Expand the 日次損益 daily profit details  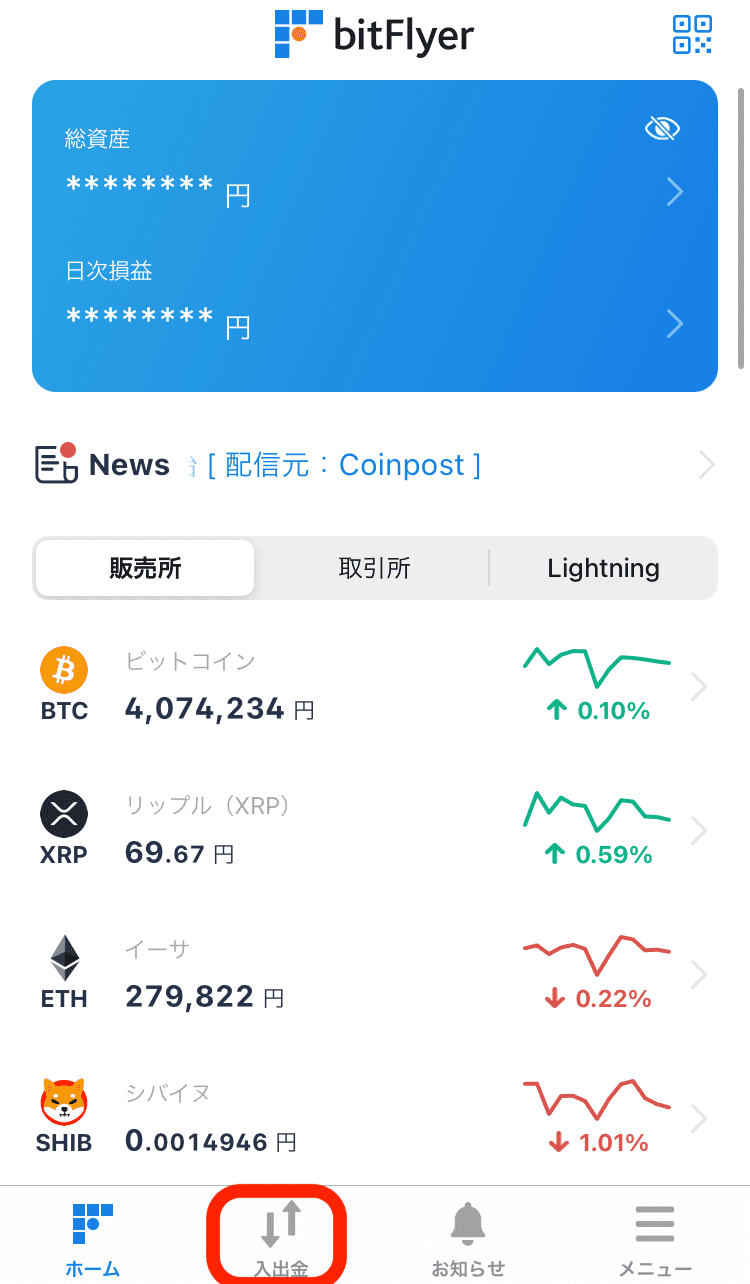674,324
